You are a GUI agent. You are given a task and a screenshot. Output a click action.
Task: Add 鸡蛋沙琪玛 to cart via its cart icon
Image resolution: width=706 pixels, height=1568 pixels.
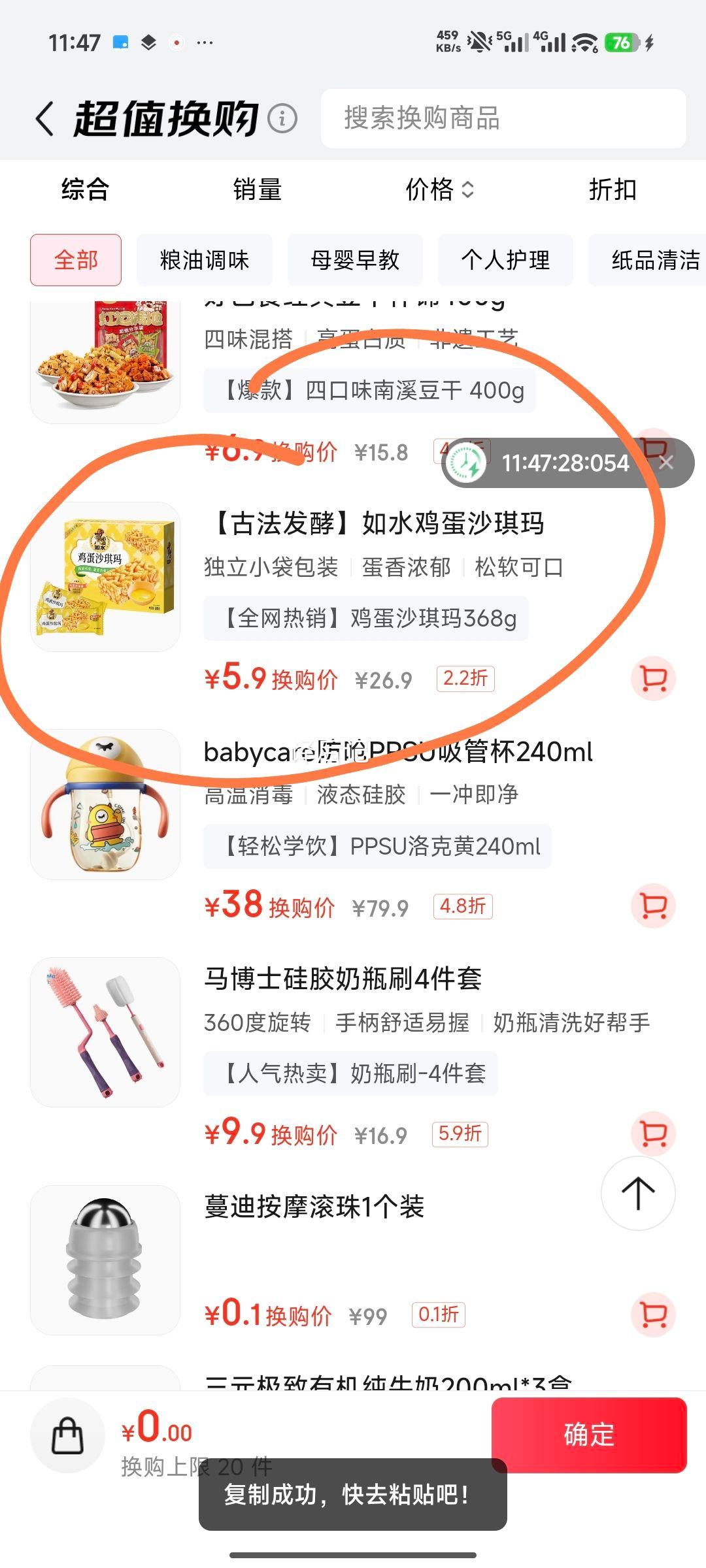pos(652,678)
